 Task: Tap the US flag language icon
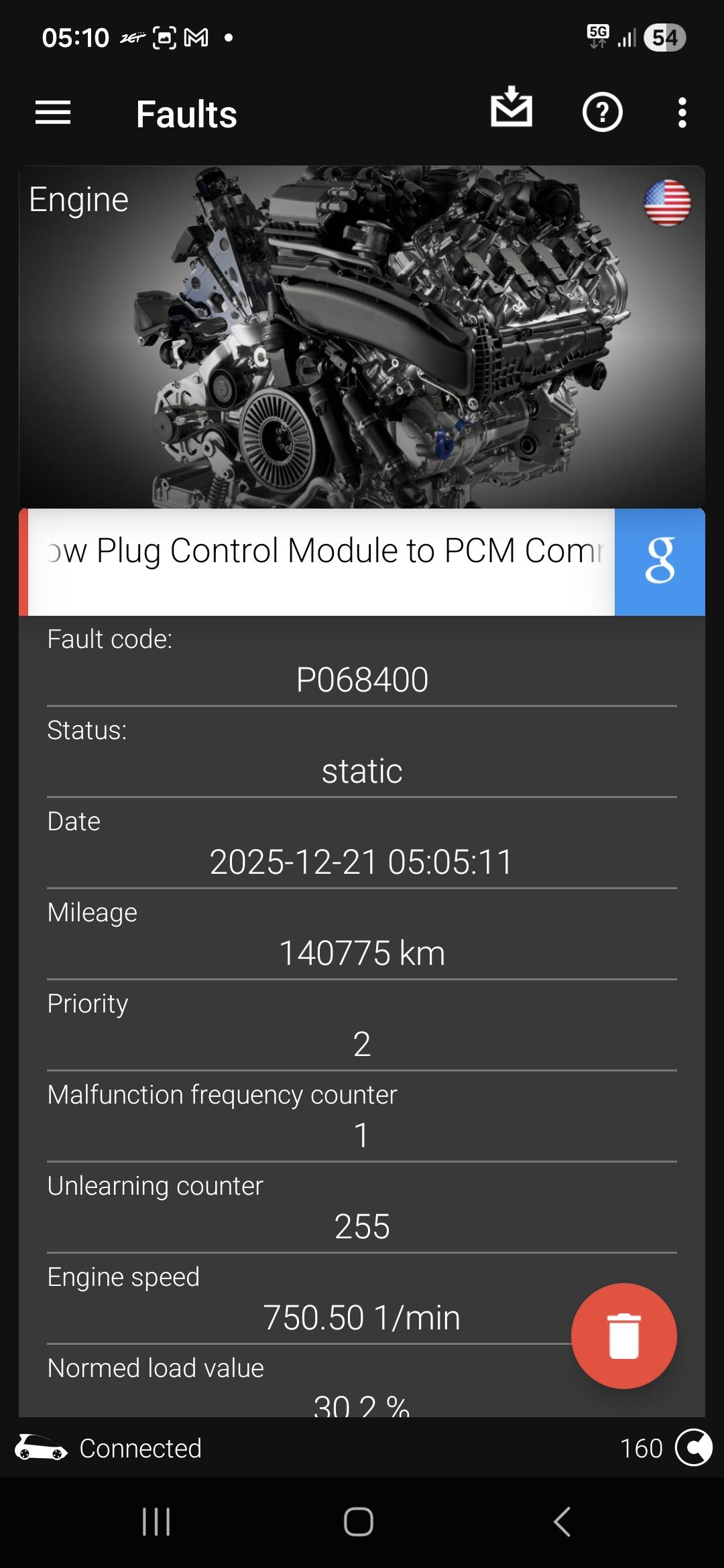tap(667, 202)
